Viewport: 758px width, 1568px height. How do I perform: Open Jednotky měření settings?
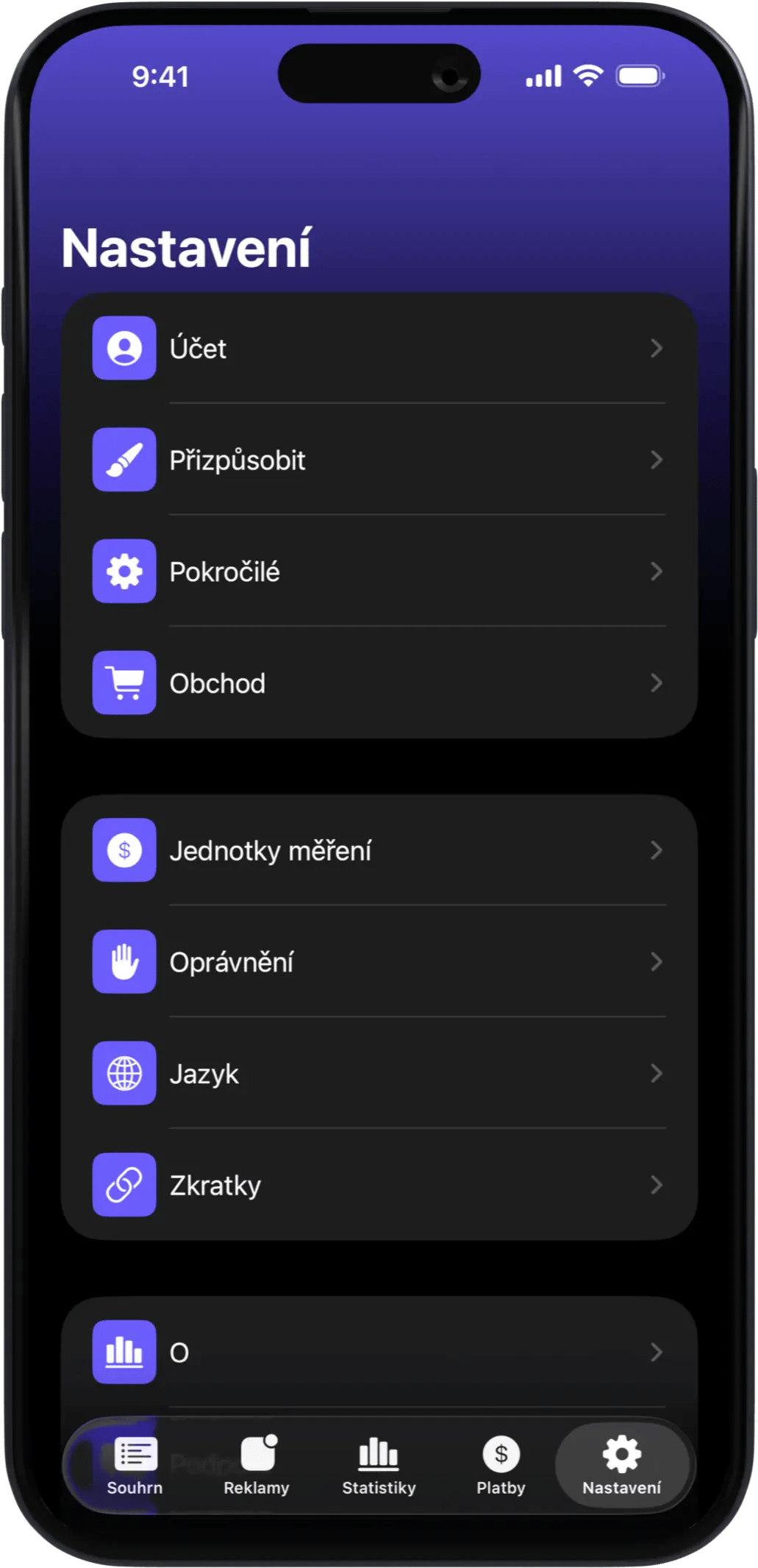pos(379,850)
